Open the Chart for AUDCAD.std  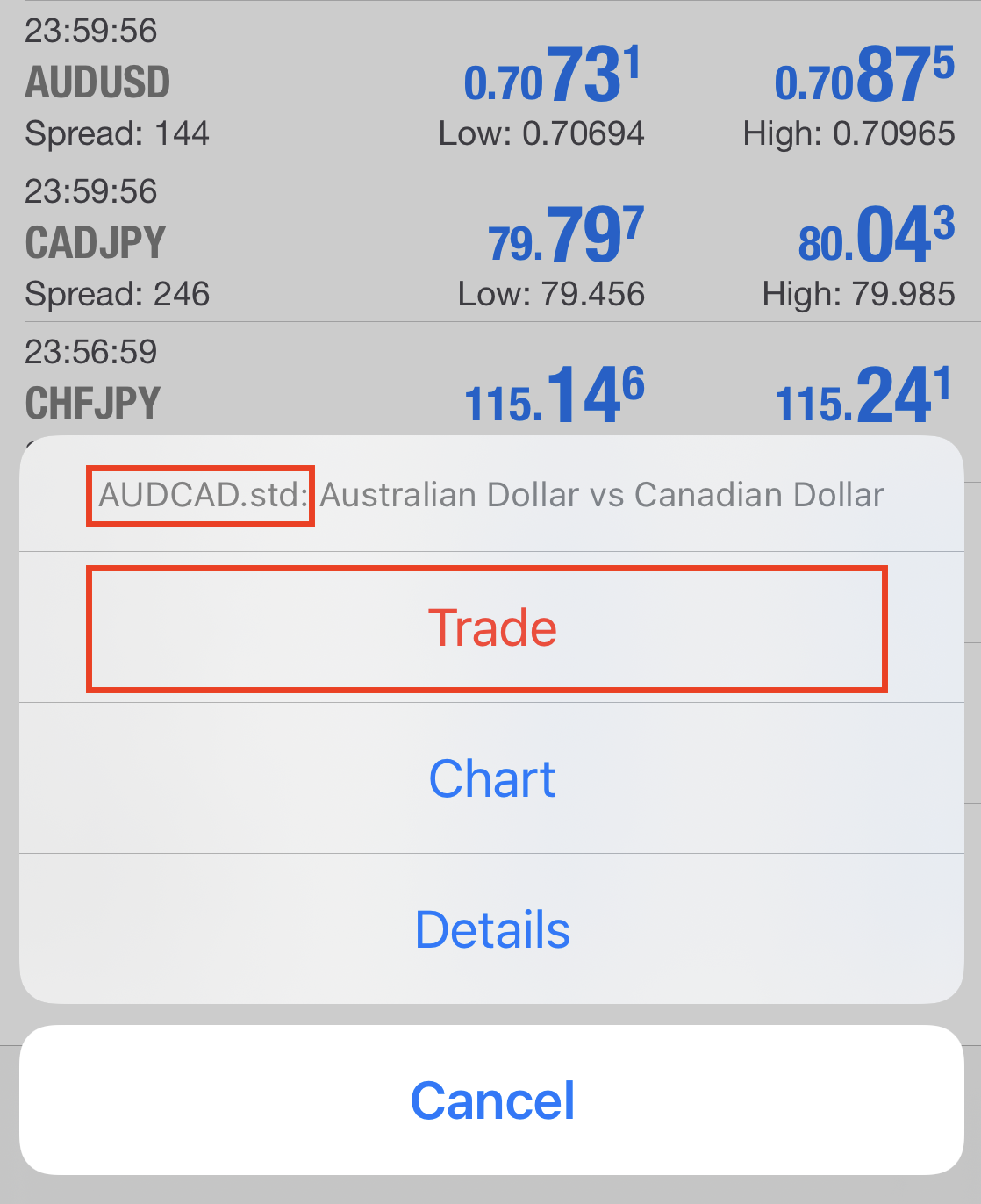click(490, 778)
